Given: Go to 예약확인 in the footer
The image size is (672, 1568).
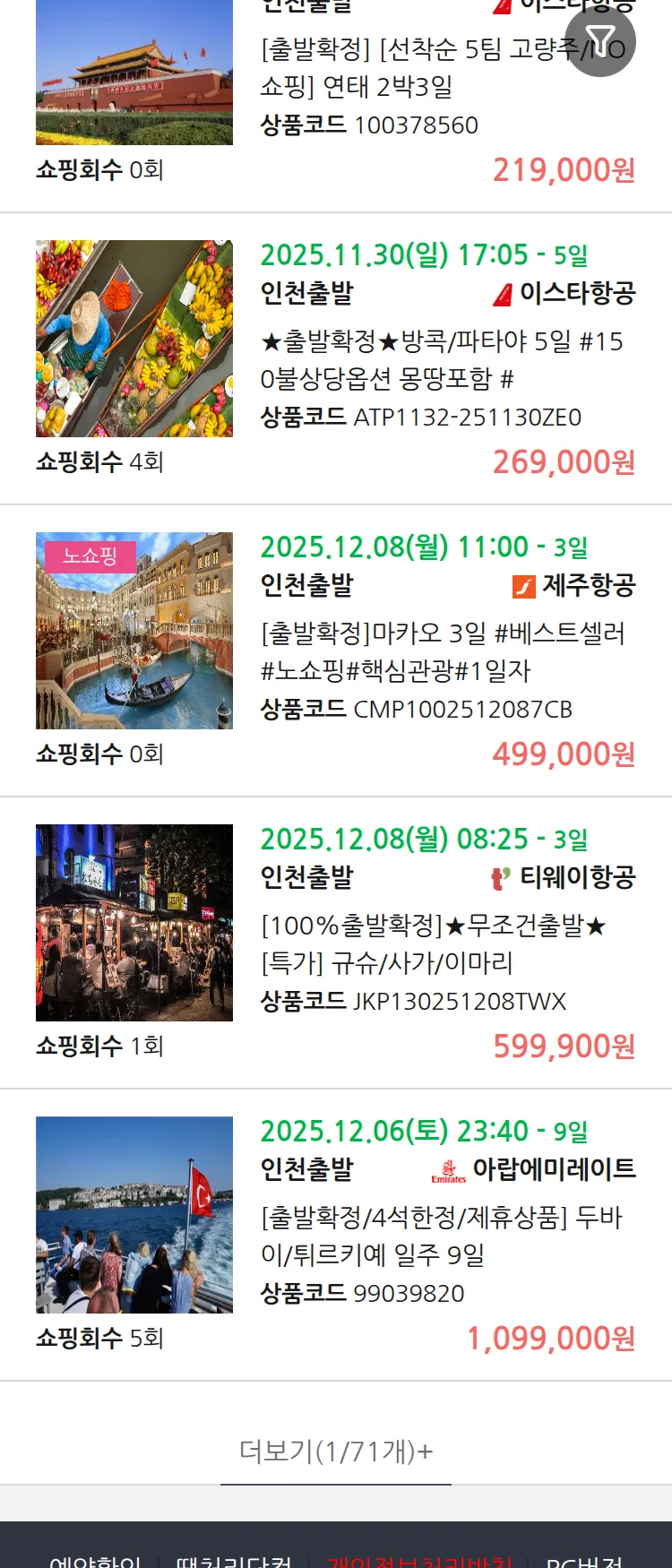Looking at the screenshot, I should [x=95, y=1561].
